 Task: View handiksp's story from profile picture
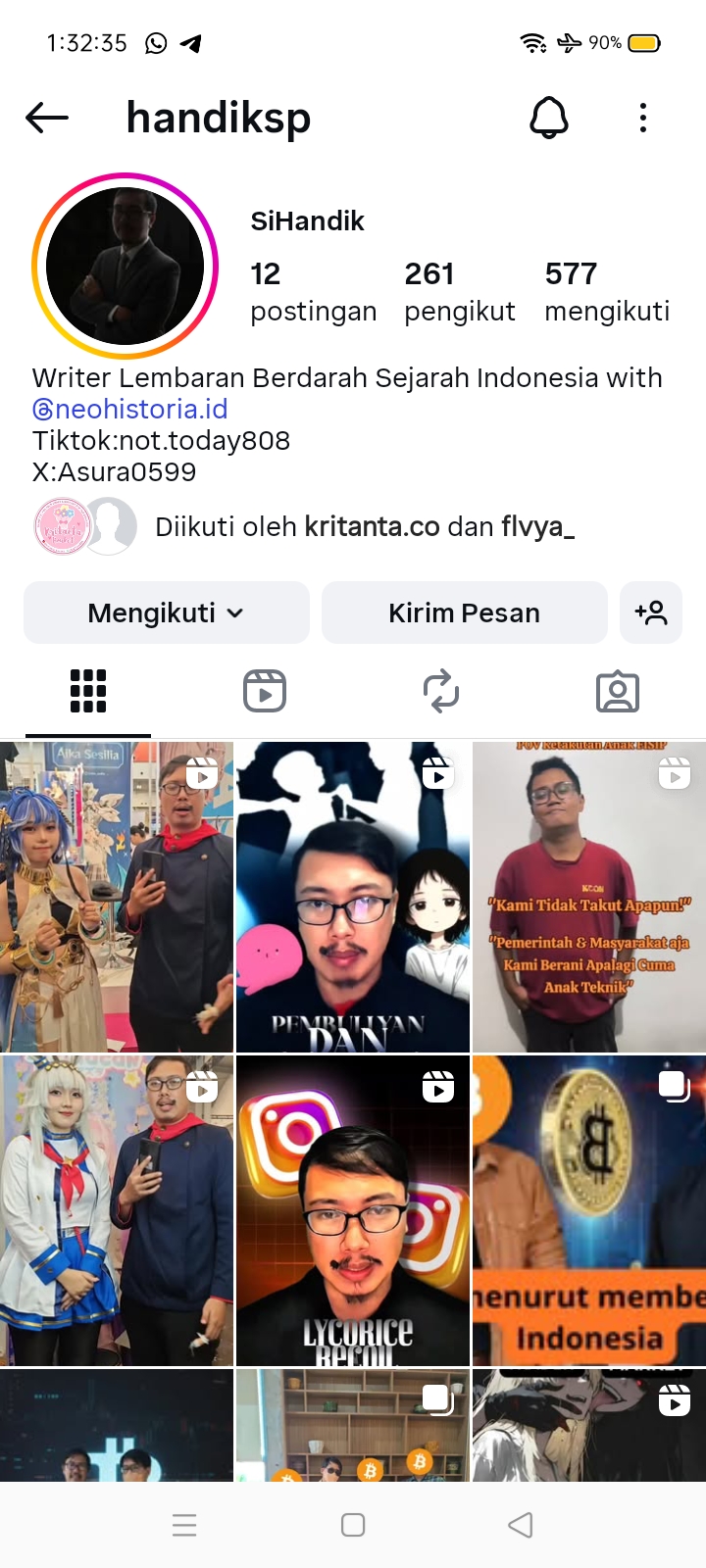[125, 266]
